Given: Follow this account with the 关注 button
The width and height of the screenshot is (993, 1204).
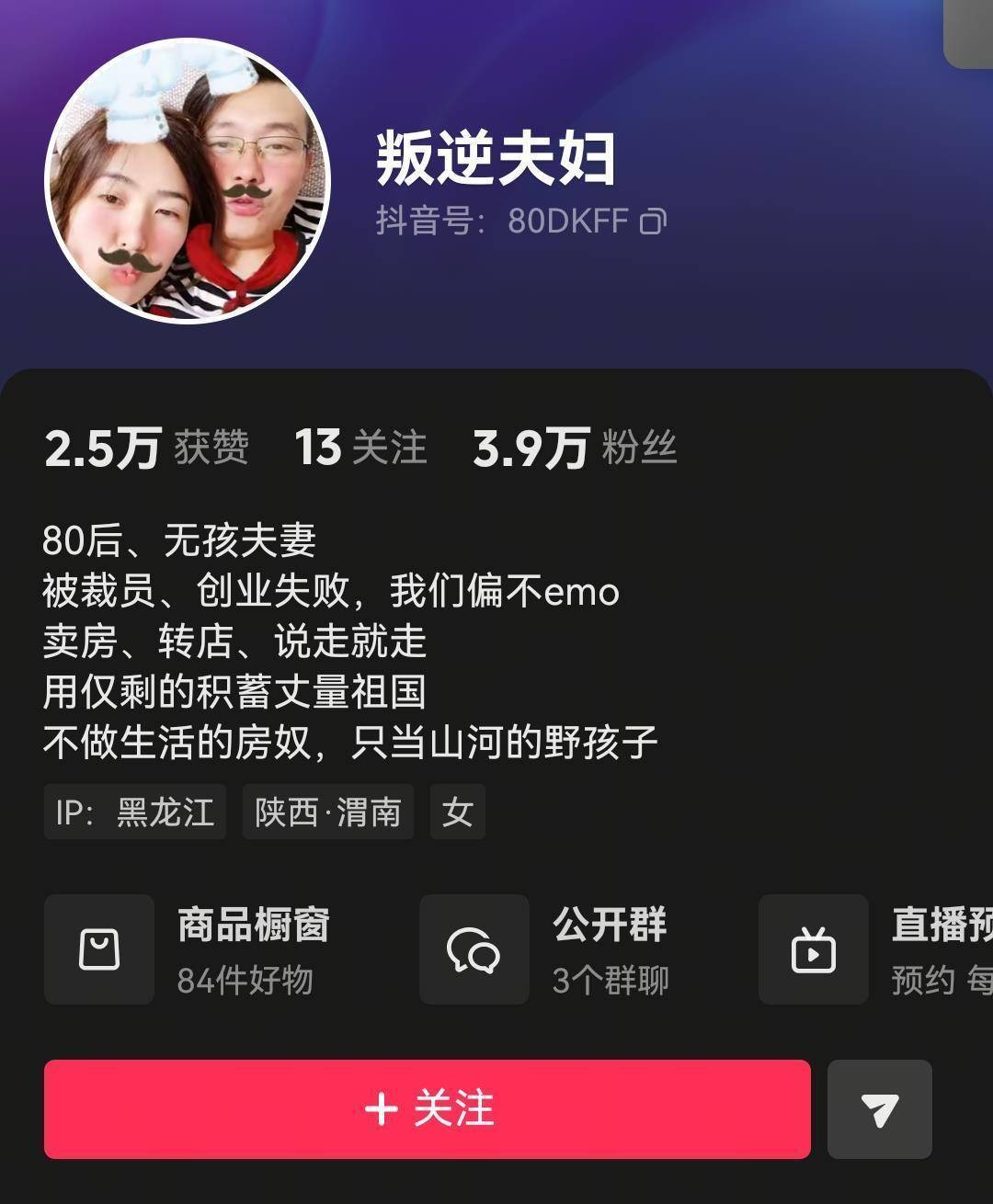Looking at the screenshot, I should tap(428, 1108).
